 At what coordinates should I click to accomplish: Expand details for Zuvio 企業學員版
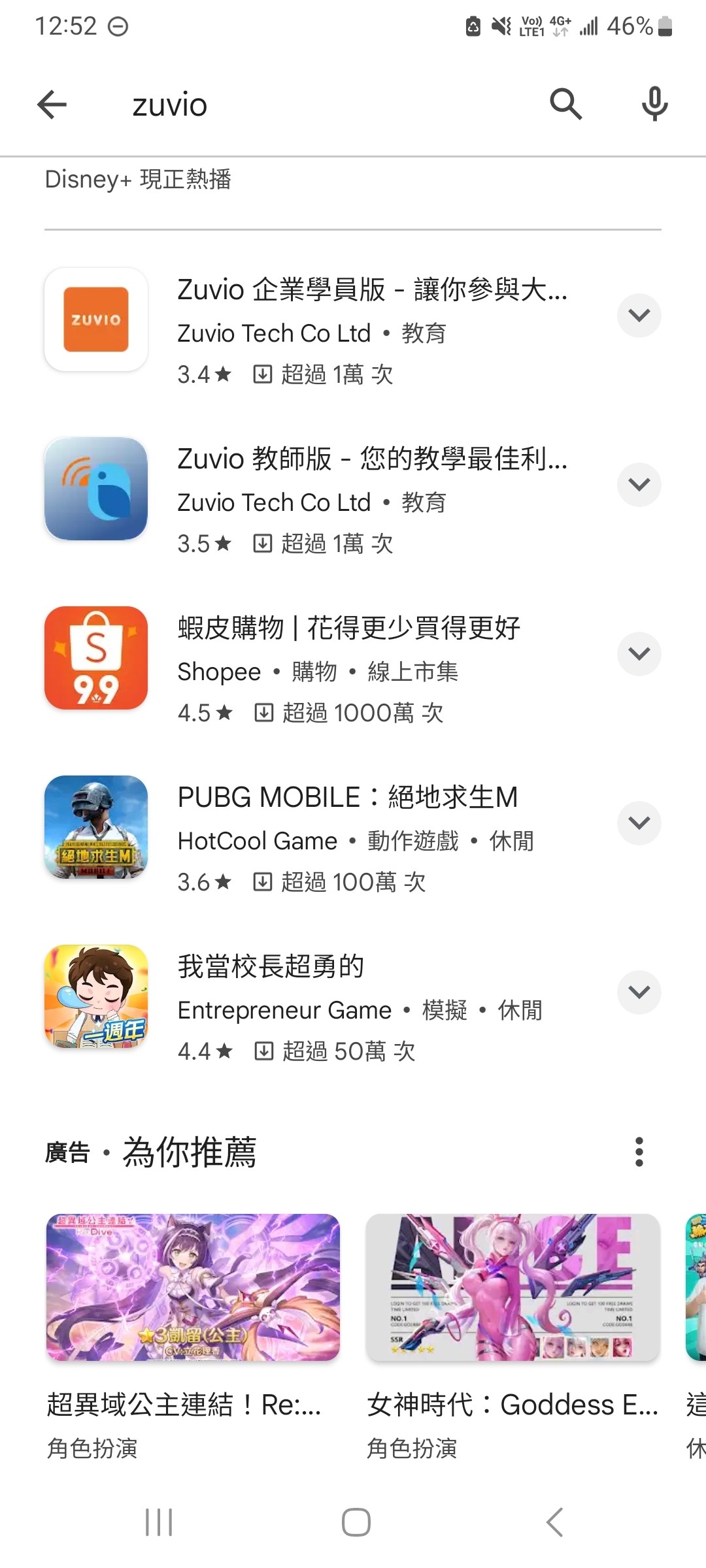[x=639, y=316]
